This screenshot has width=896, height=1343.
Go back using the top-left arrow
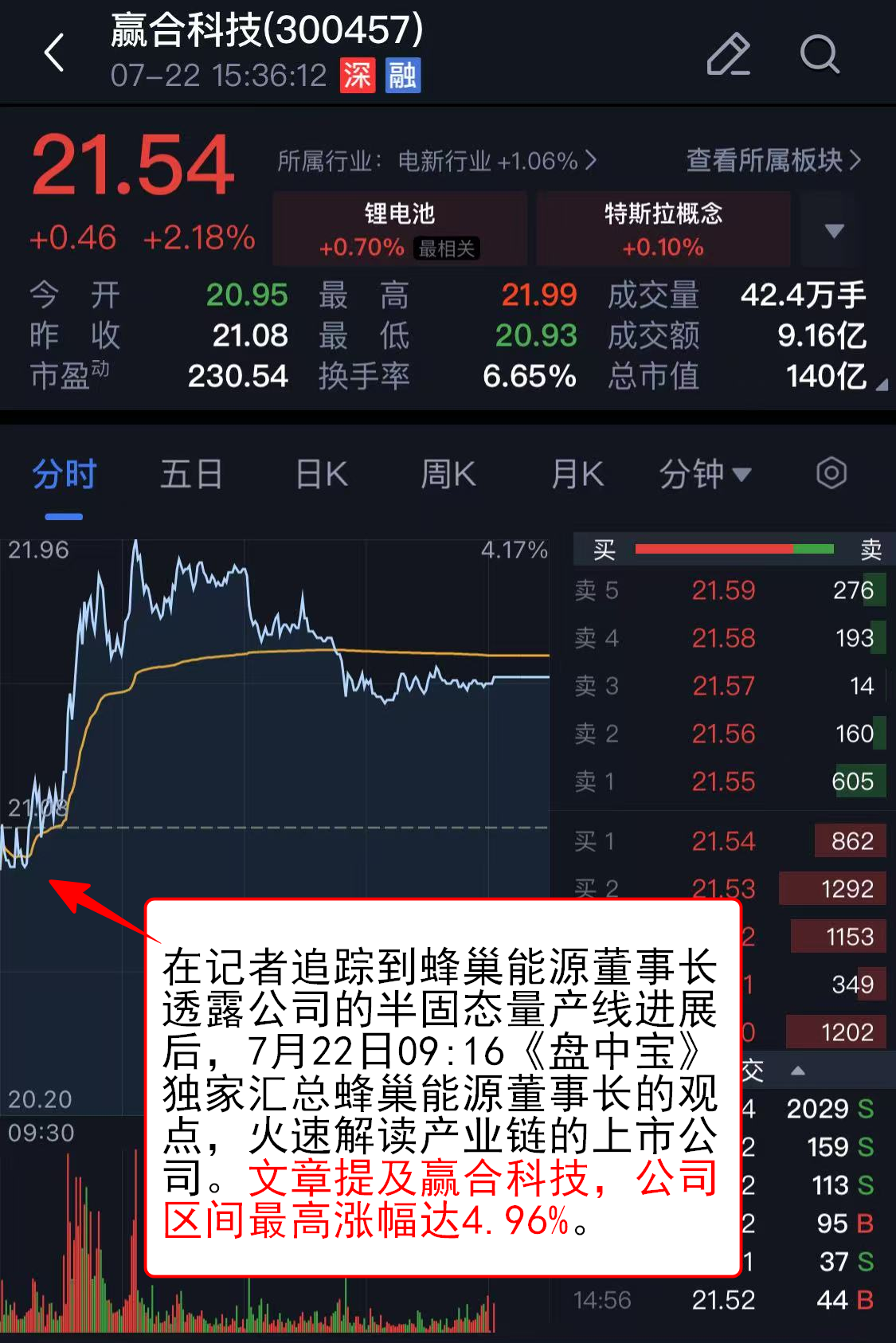[54, 53]
